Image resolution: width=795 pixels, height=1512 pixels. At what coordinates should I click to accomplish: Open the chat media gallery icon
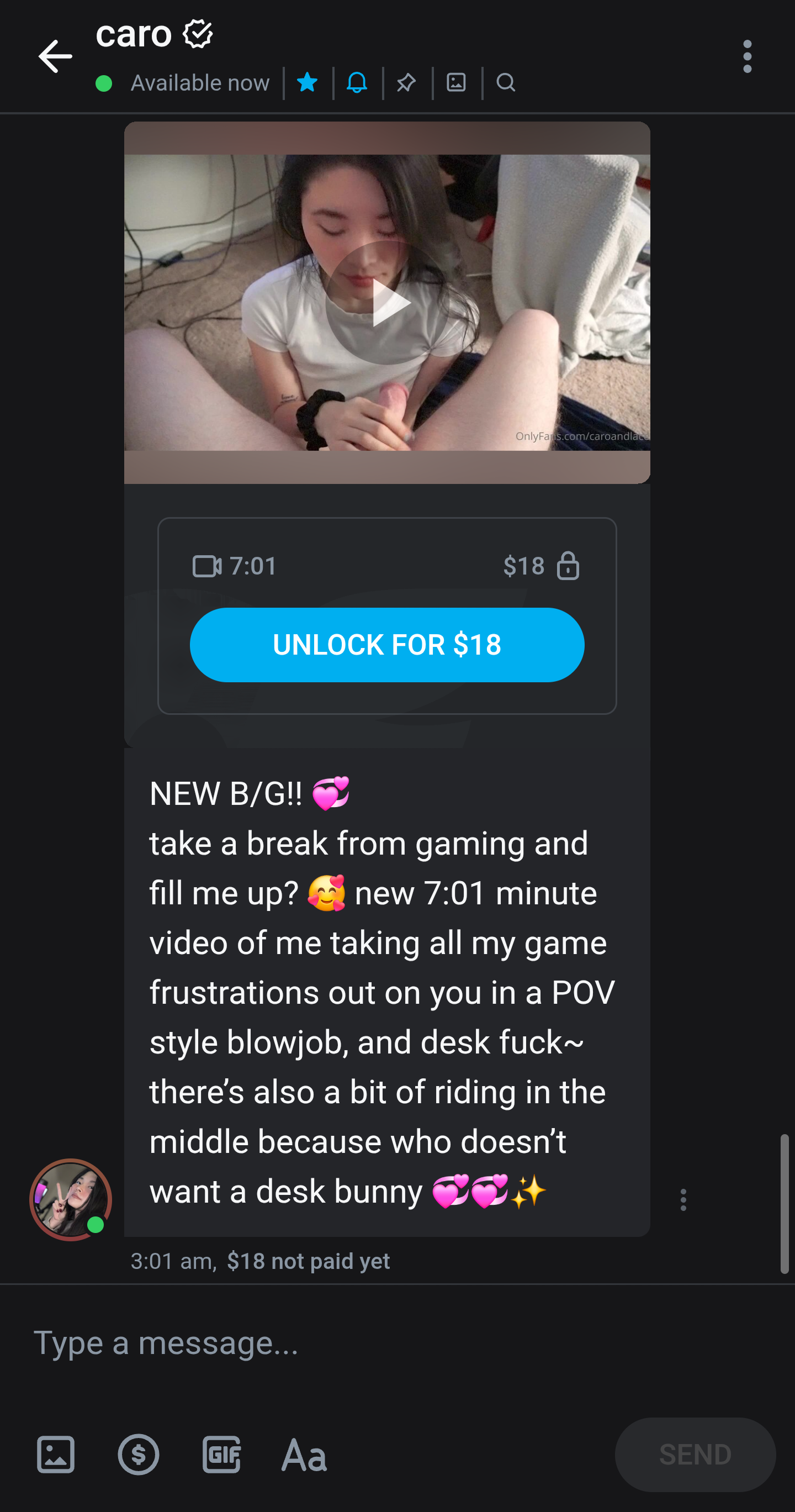(456, 83)
